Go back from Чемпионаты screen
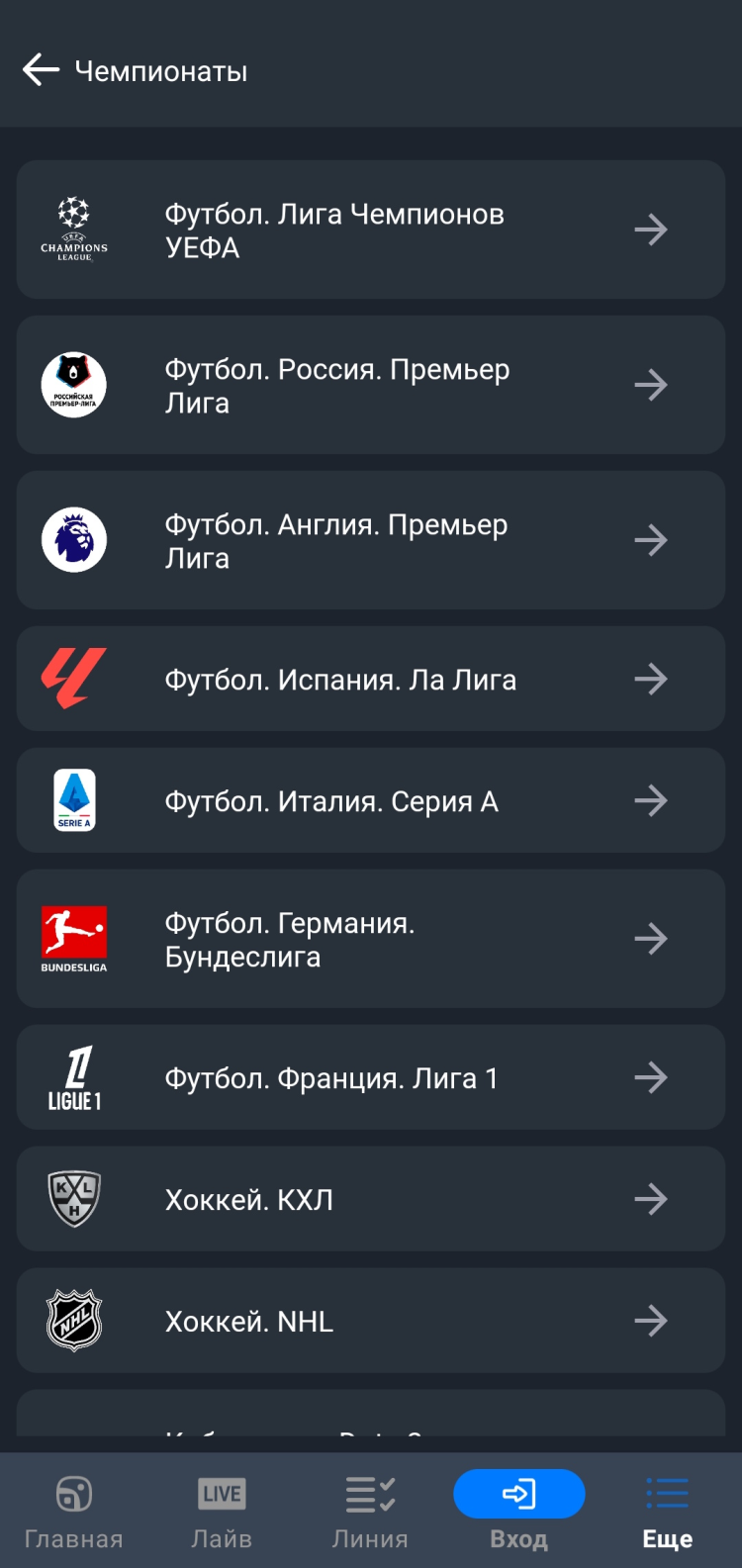742x1568 pixels. coord(42,70)
